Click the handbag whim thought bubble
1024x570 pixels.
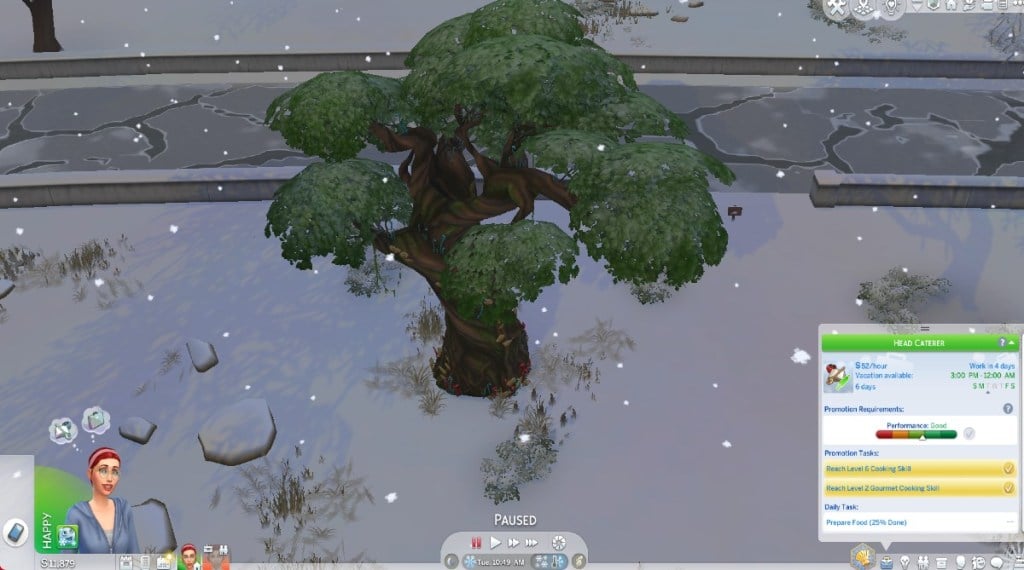(95, 419)
